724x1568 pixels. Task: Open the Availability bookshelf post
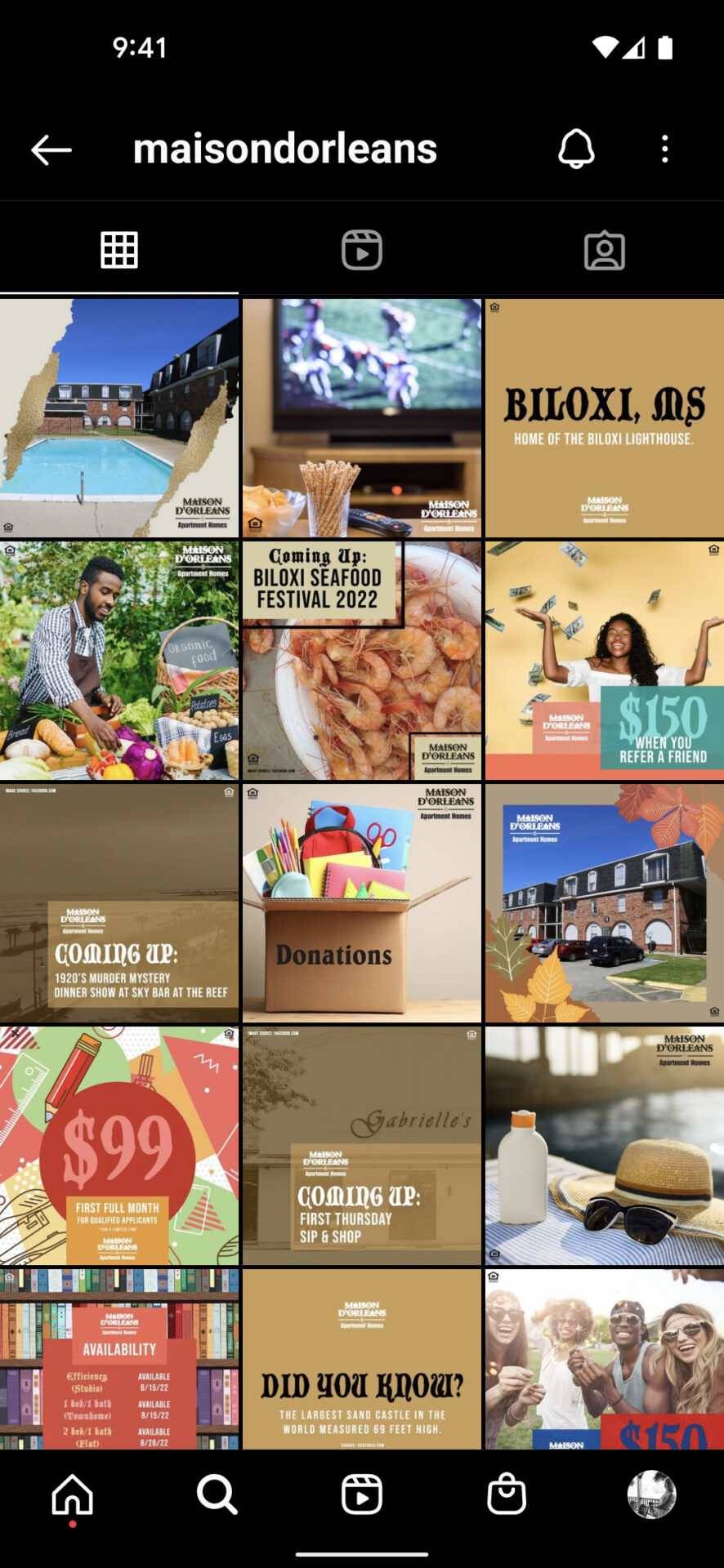[x=119, y=1359]
